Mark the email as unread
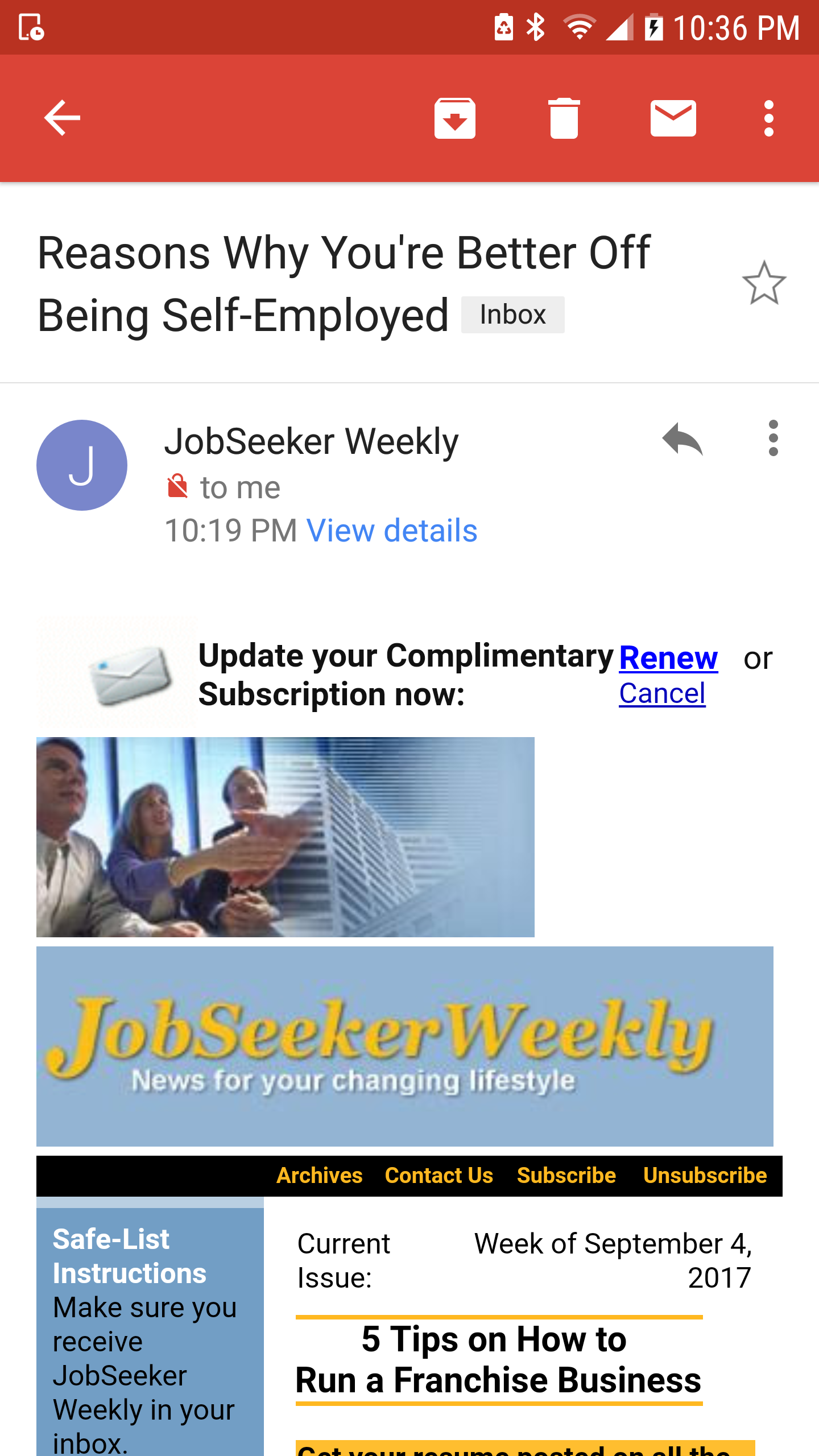The height and width of the screenshot is (1456, 819). pyautogui.click(x=673, y=118)
